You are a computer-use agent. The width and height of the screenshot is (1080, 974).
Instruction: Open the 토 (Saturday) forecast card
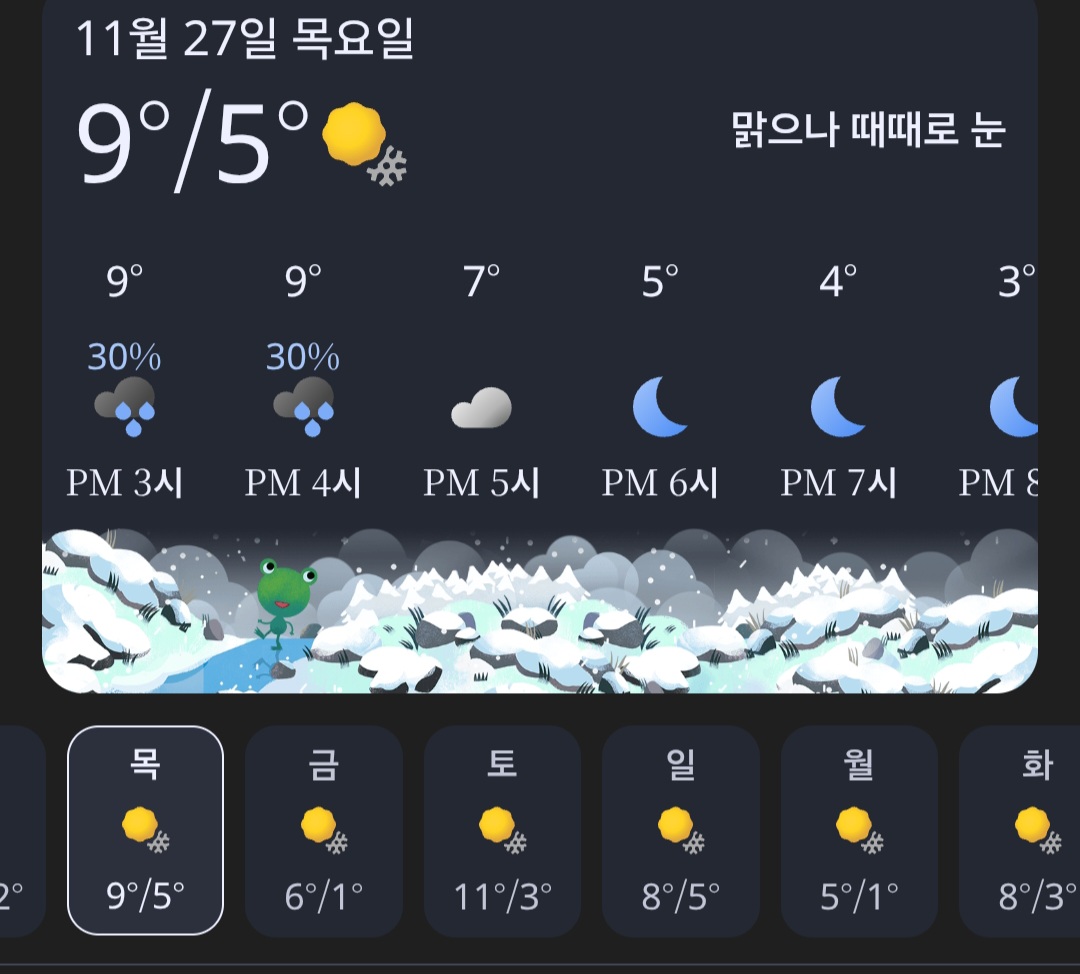[x=502, y=830]
